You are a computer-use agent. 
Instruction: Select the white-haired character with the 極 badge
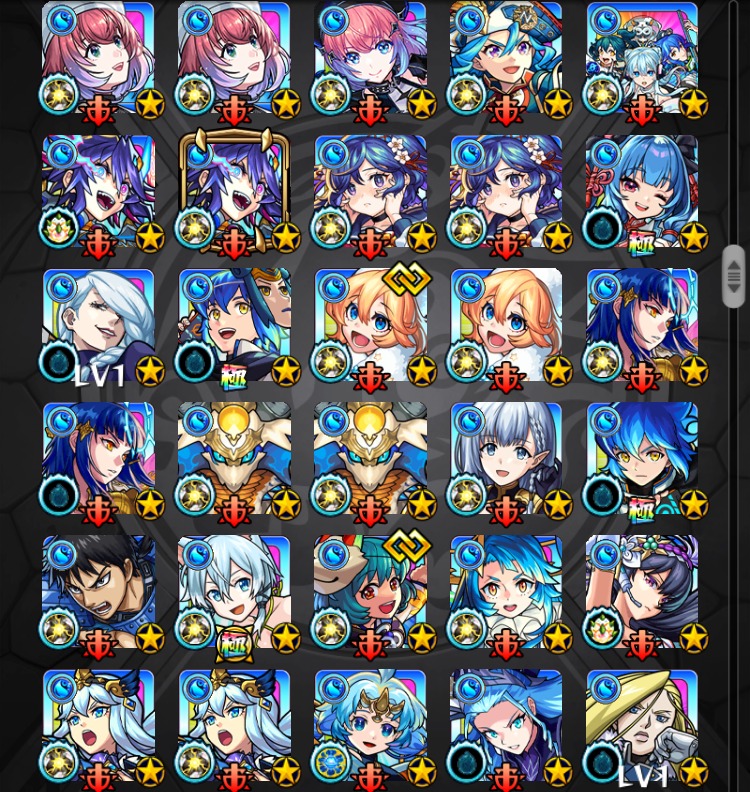(x=234, y=592)
